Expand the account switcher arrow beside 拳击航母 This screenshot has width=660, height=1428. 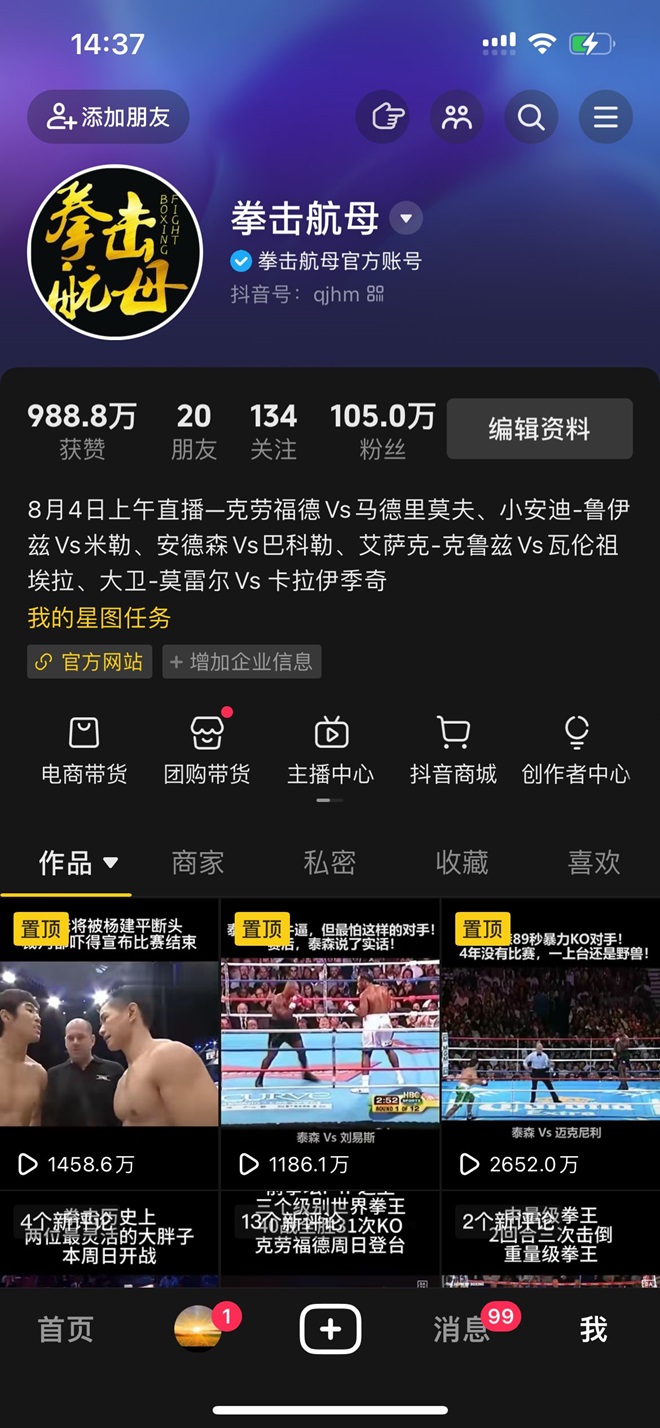tap(405, 218)
